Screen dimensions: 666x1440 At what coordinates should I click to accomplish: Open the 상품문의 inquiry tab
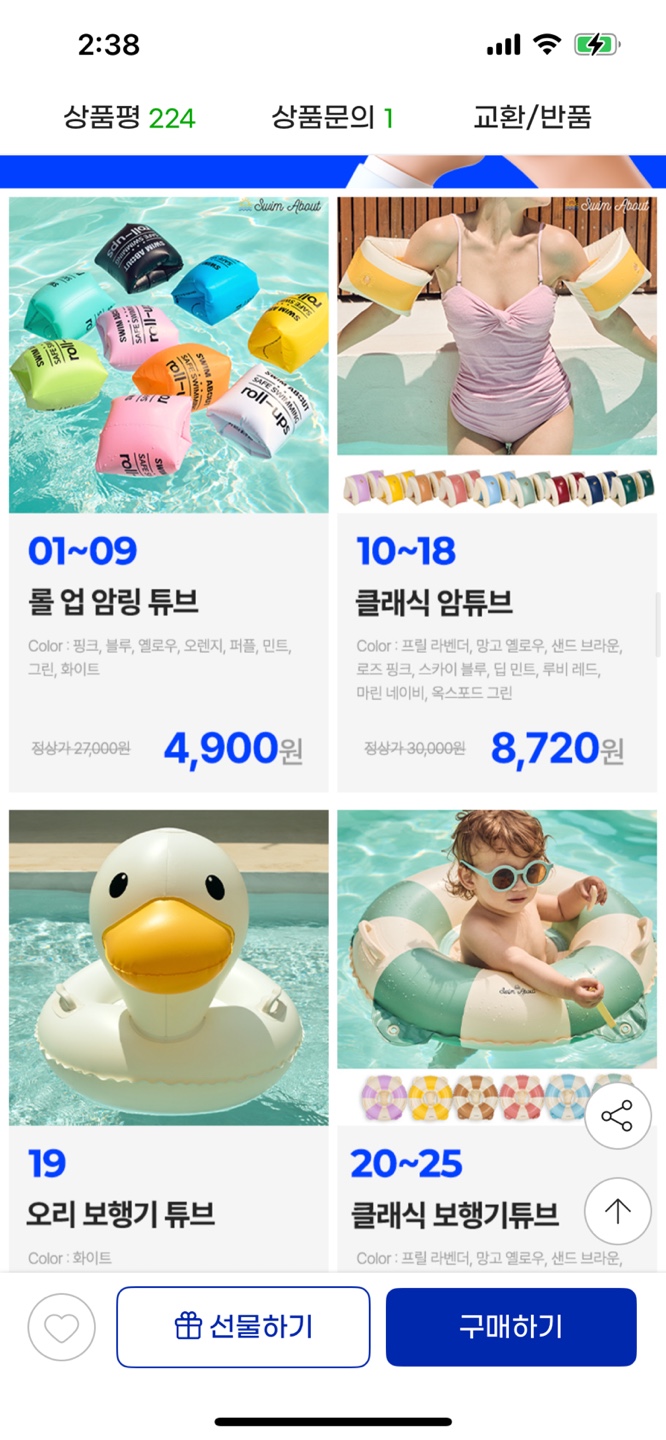pyautogui.click(x=332, y=118)
